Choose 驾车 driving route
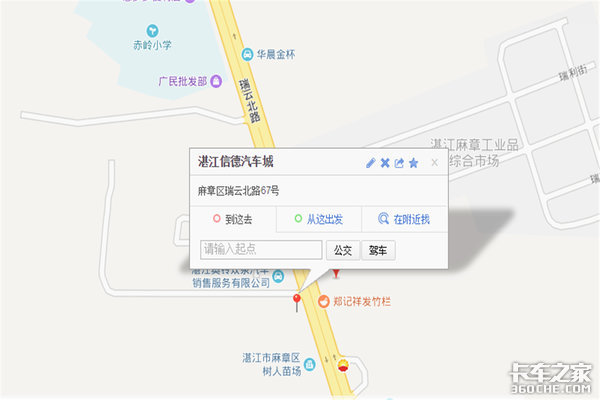 click(x=378, y=250)
